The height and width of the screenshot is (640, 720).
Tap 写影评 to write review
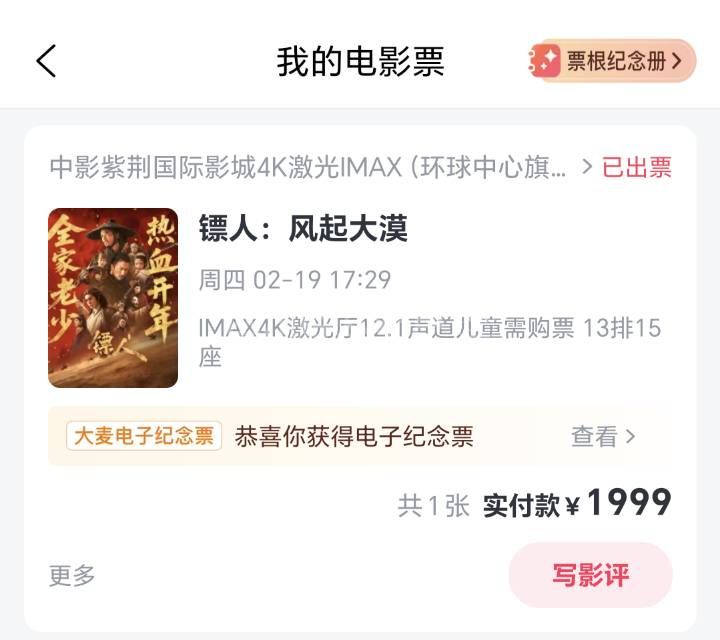point(590,575)
